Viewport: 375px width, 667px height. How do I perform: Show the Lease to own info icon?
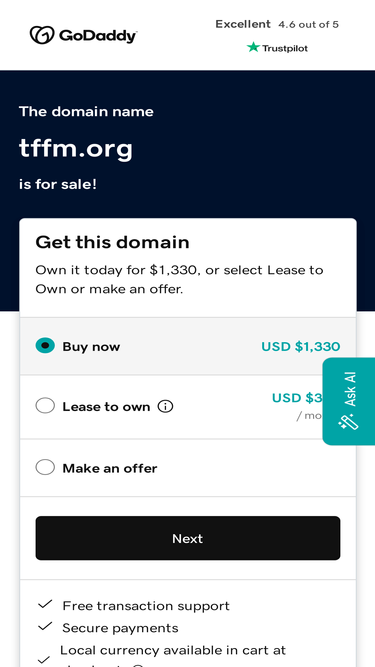165,407
